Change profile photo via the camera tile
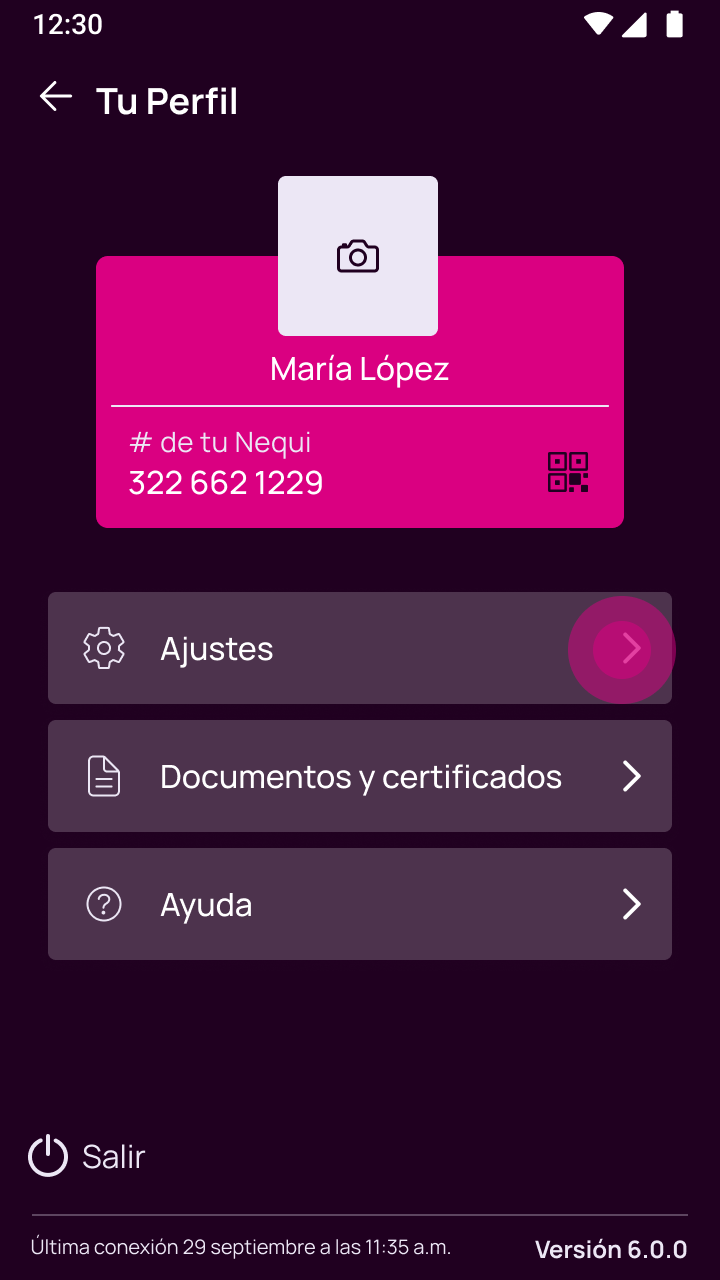The height and width of the screenshot is (1280, 720). [358, 256]
